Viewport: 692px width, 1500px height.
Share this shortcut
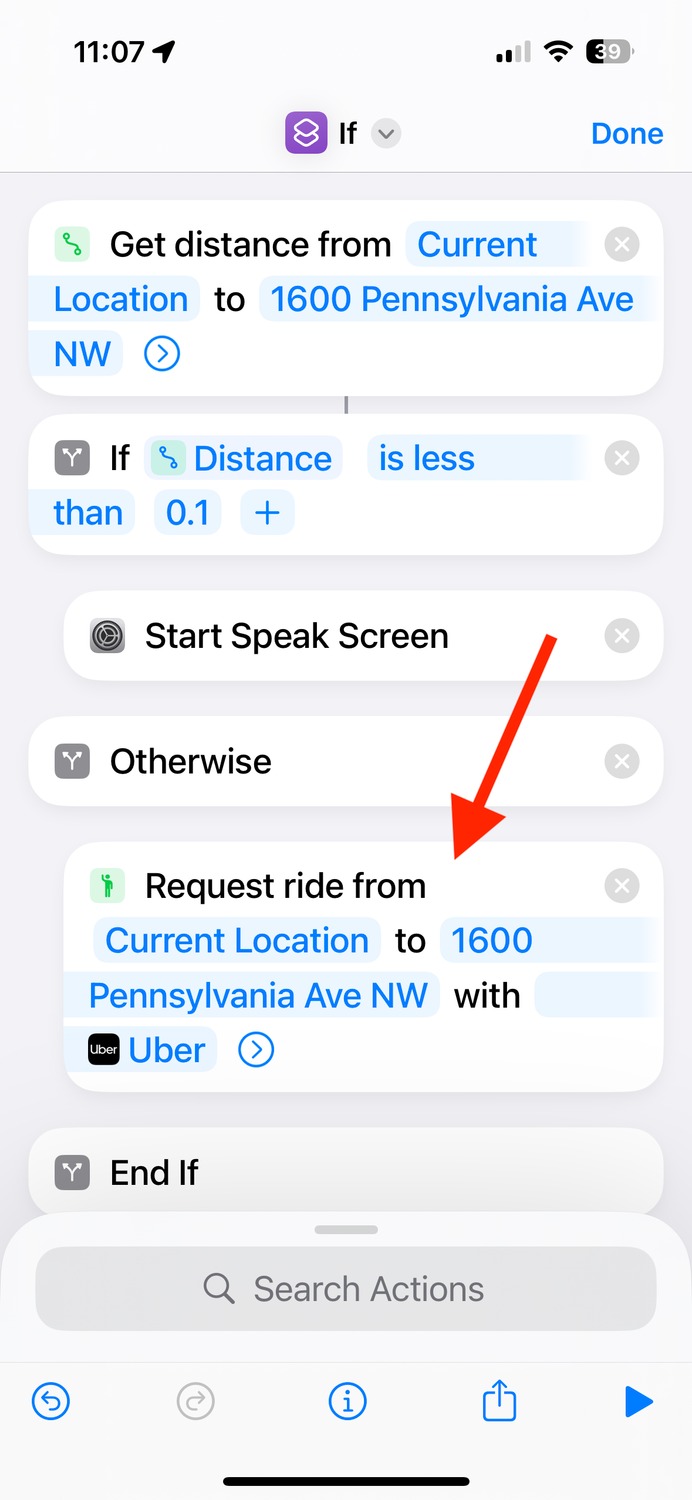pos(499,1400)
